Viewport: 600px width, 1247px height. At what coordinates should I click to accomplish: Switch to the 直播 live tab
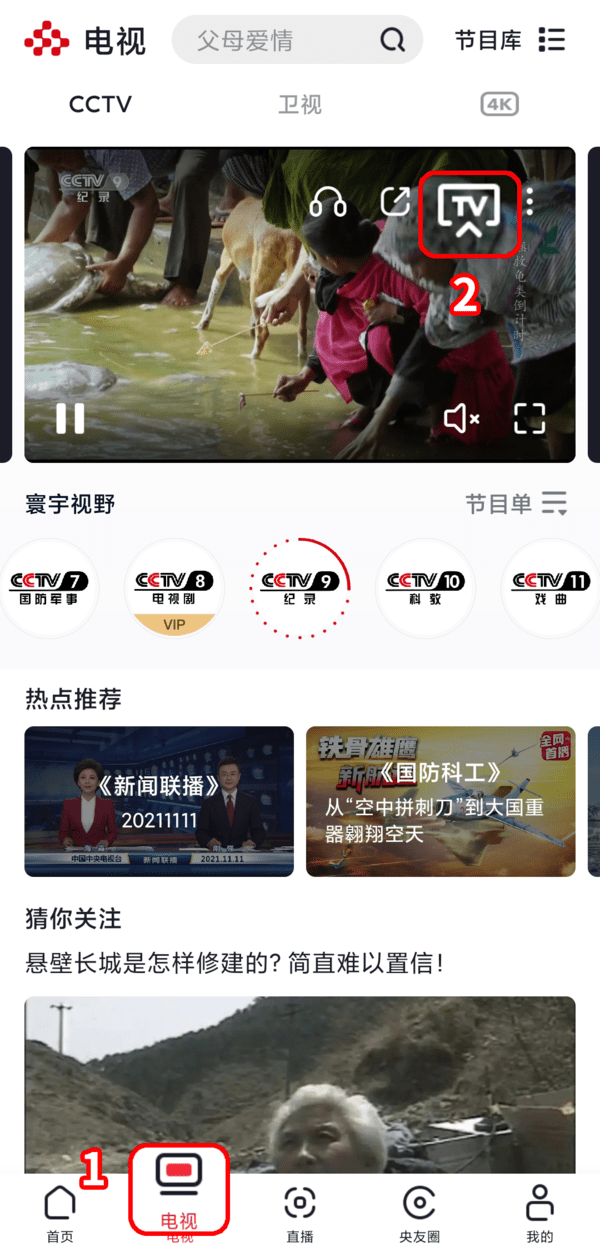(300, 1213)
